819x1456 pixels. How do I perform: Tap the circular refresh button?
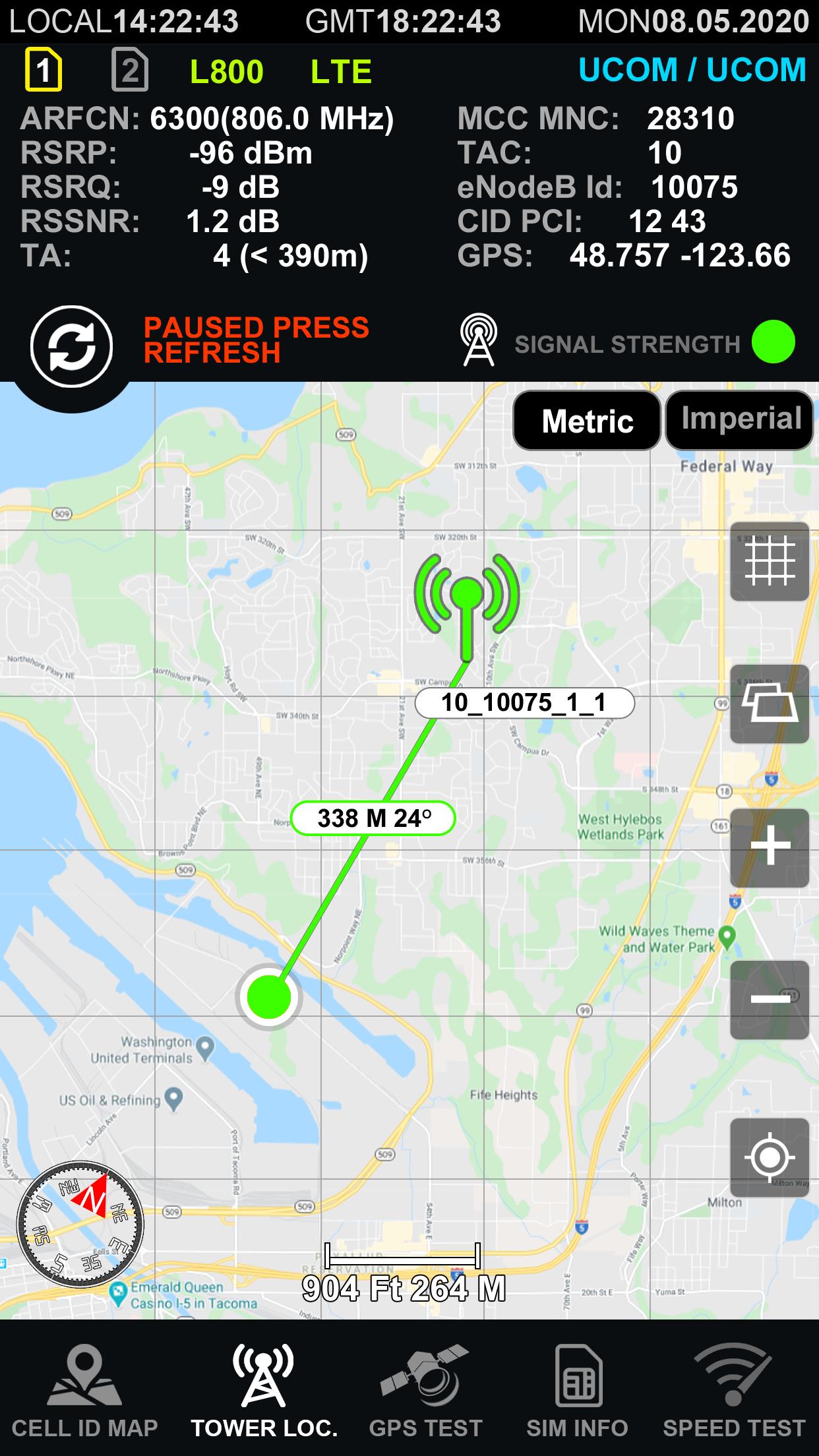(71, 346)
